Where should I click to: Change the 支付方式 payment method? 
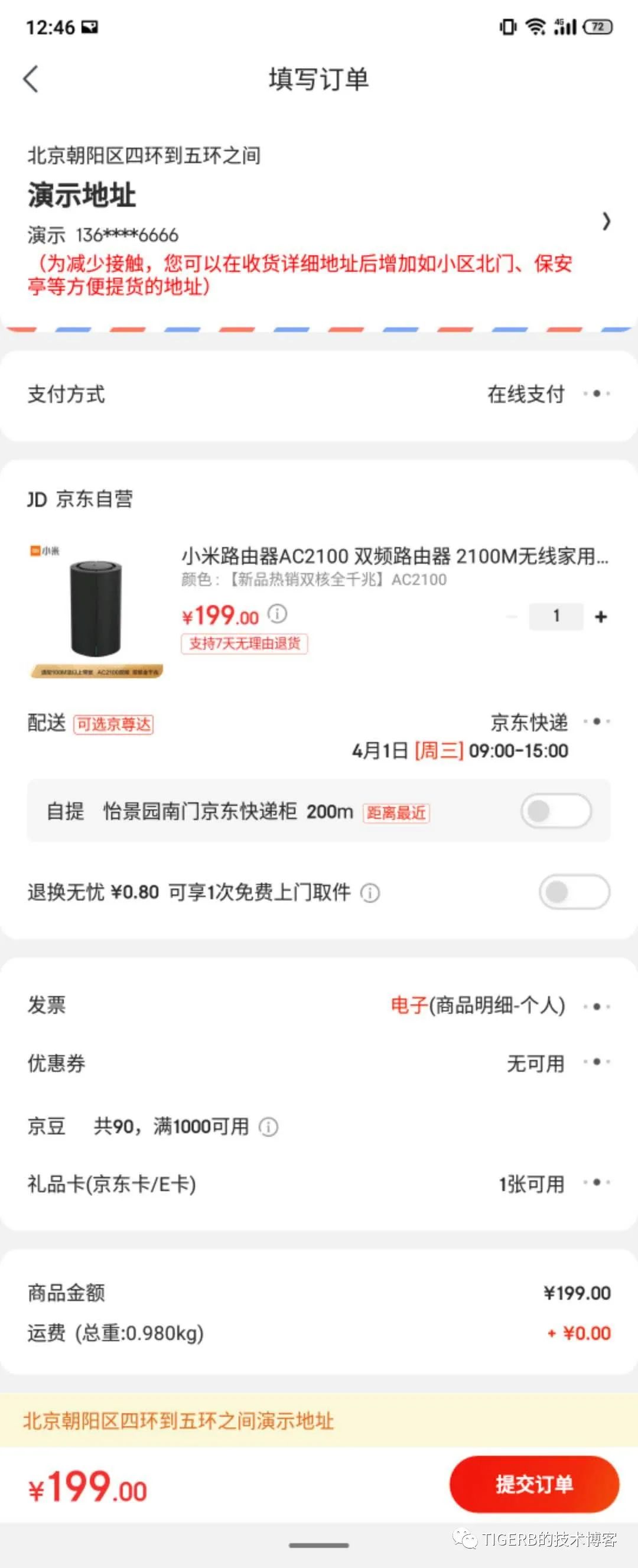coord(596,394)
